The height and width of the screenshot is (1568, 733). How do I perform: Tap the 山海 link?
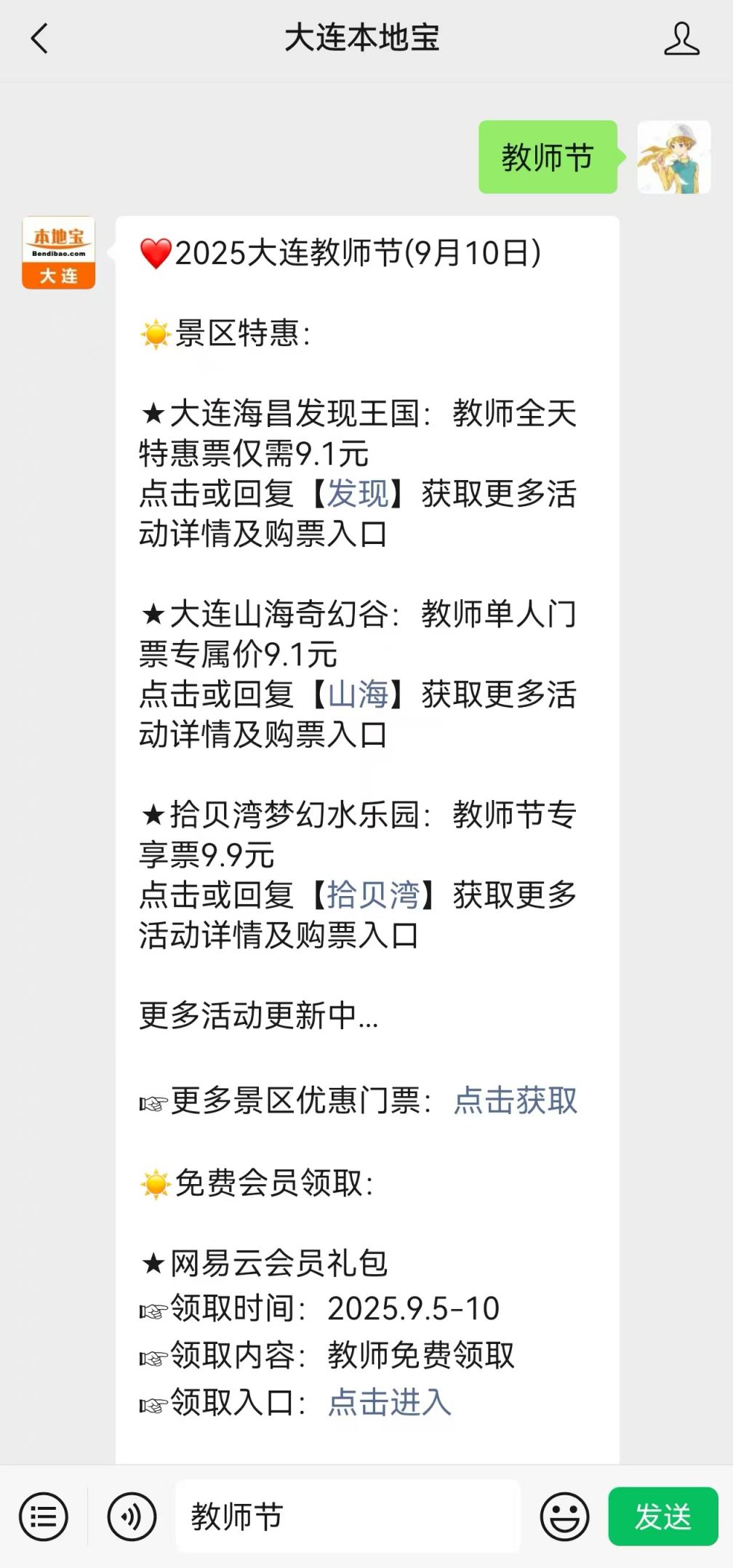[358, 695]
